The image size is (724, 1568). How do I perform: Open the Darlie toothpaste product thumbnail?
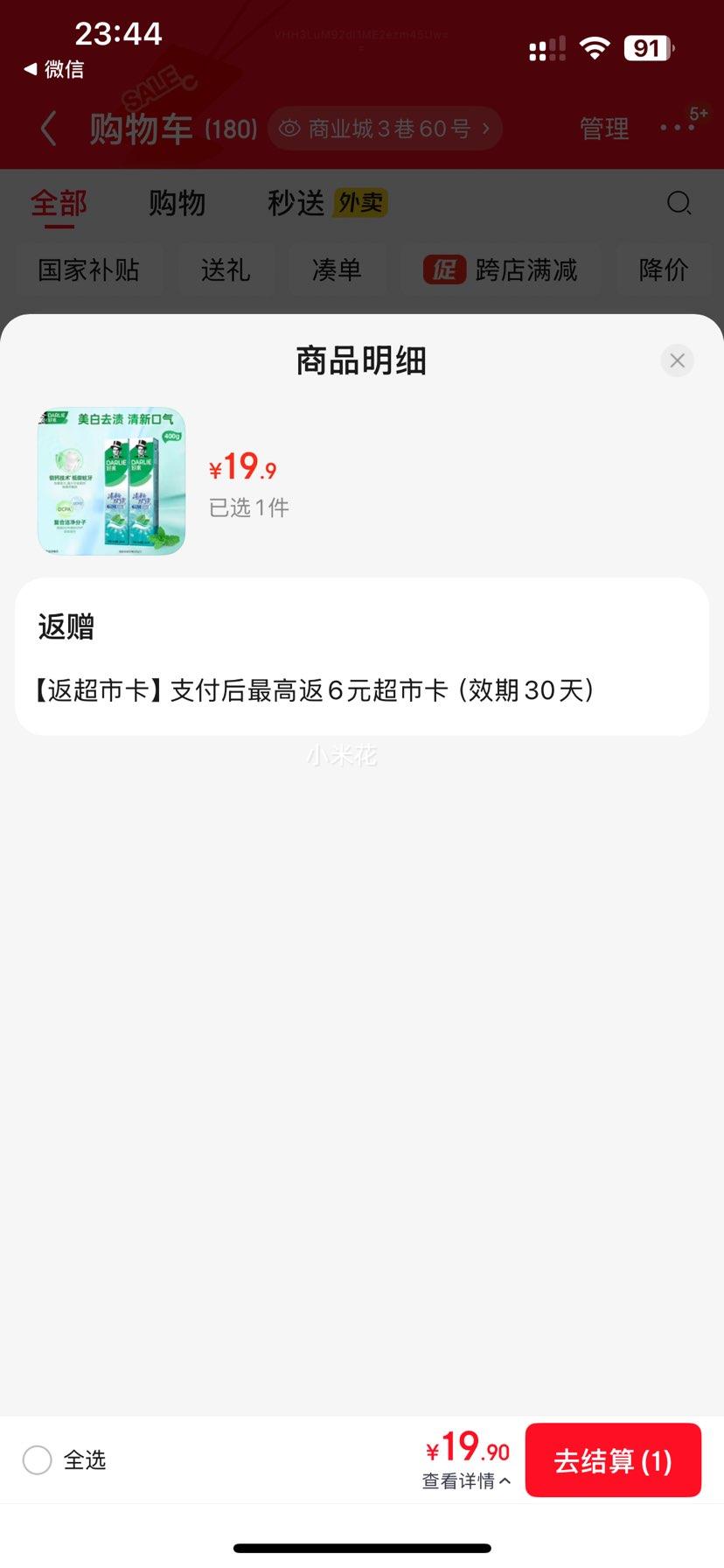pos(111,480)
